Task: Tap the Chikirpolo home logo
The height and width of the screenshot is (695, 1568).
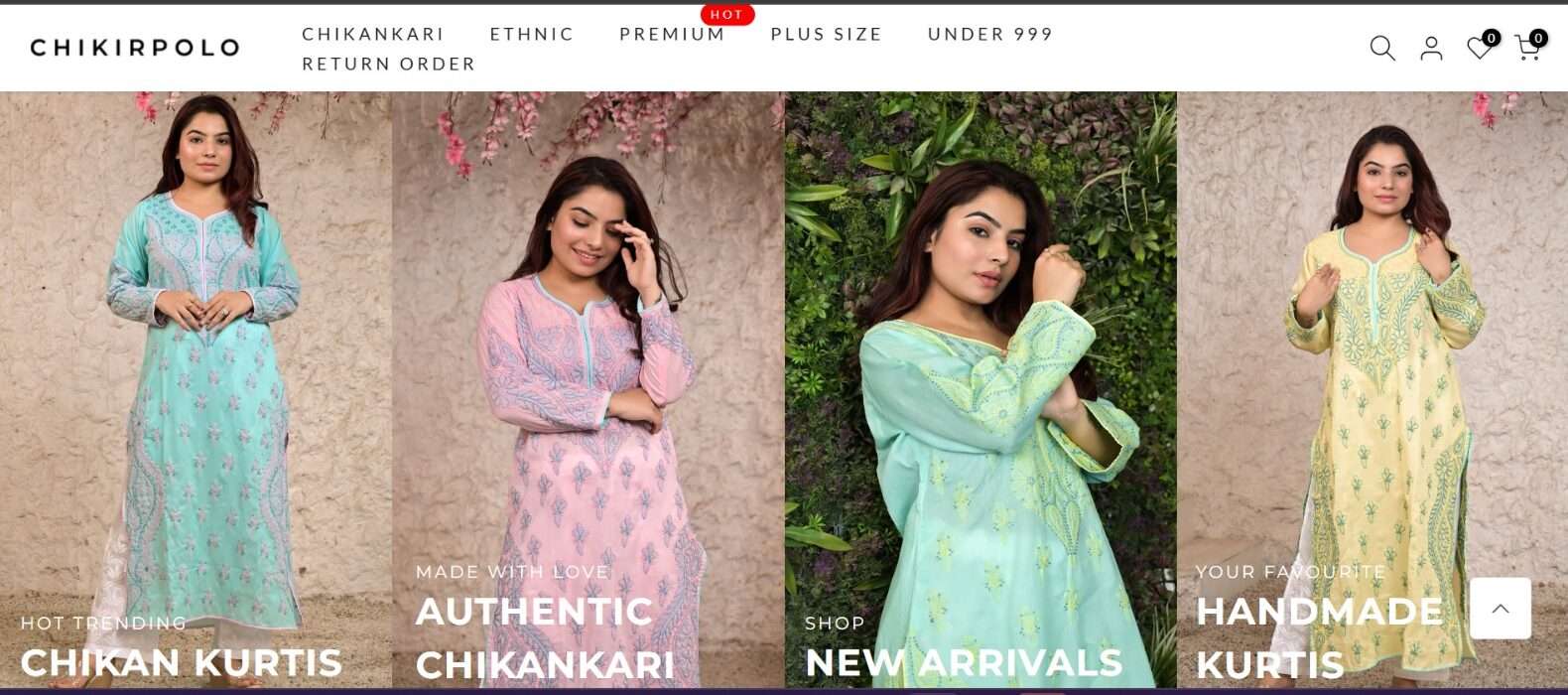Action: (x=135, y=48)
